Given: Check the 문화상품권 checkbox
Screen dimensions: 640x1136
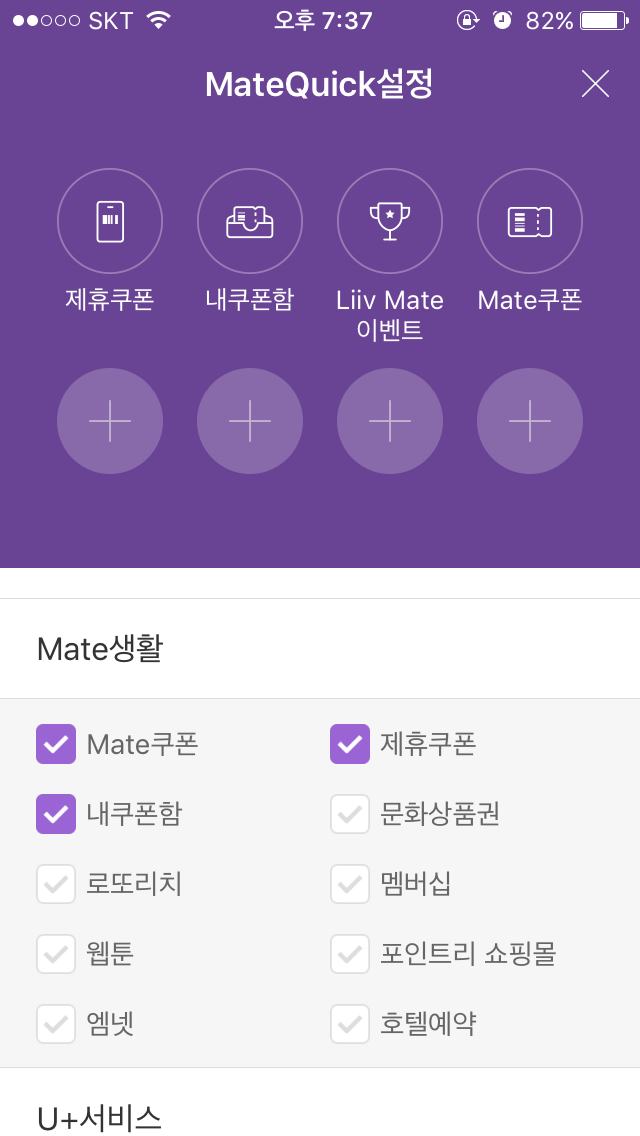Looking at the screenshot, I should click(350, 814).
